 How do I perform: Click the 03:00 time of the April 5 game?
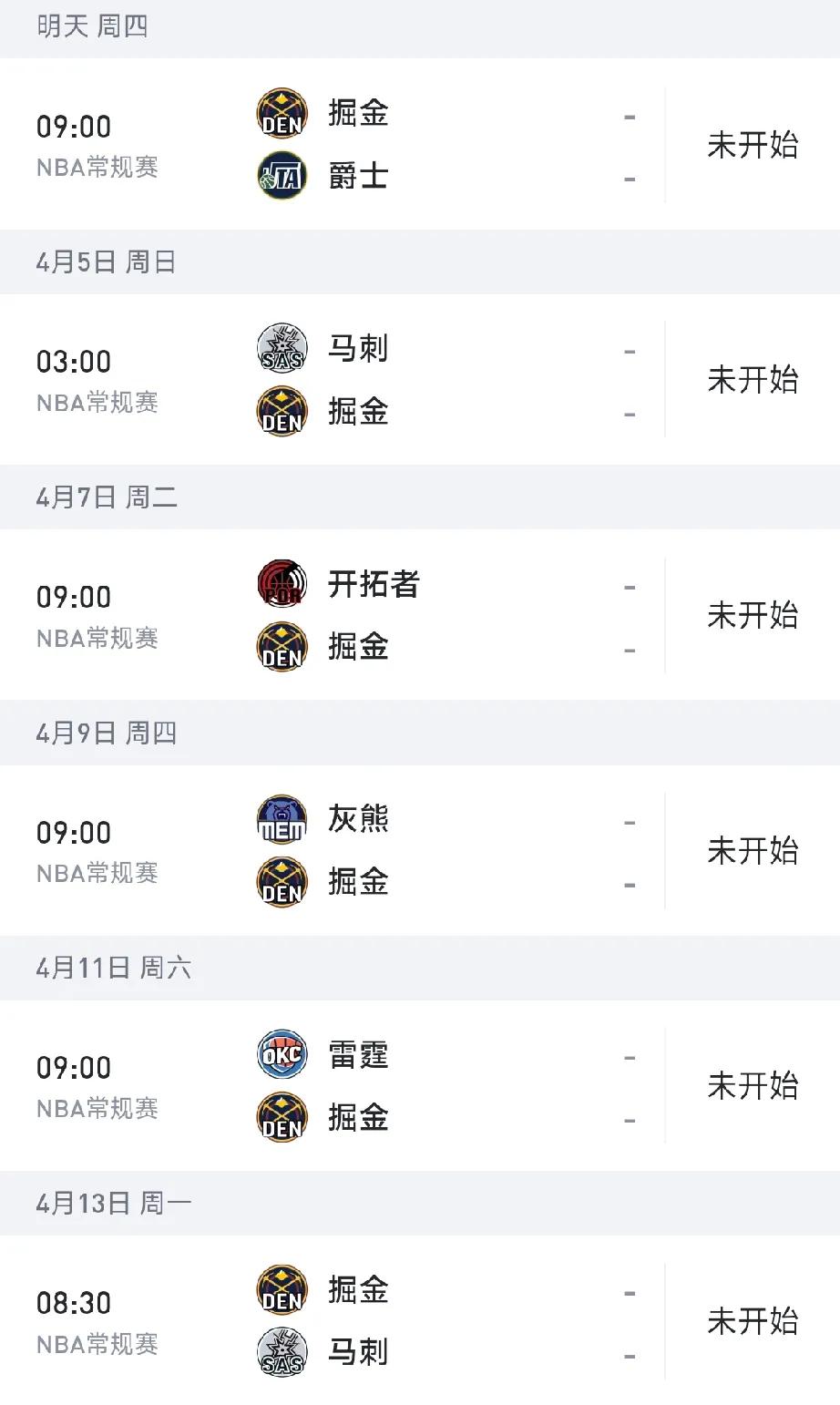click(x=74, y=360)
